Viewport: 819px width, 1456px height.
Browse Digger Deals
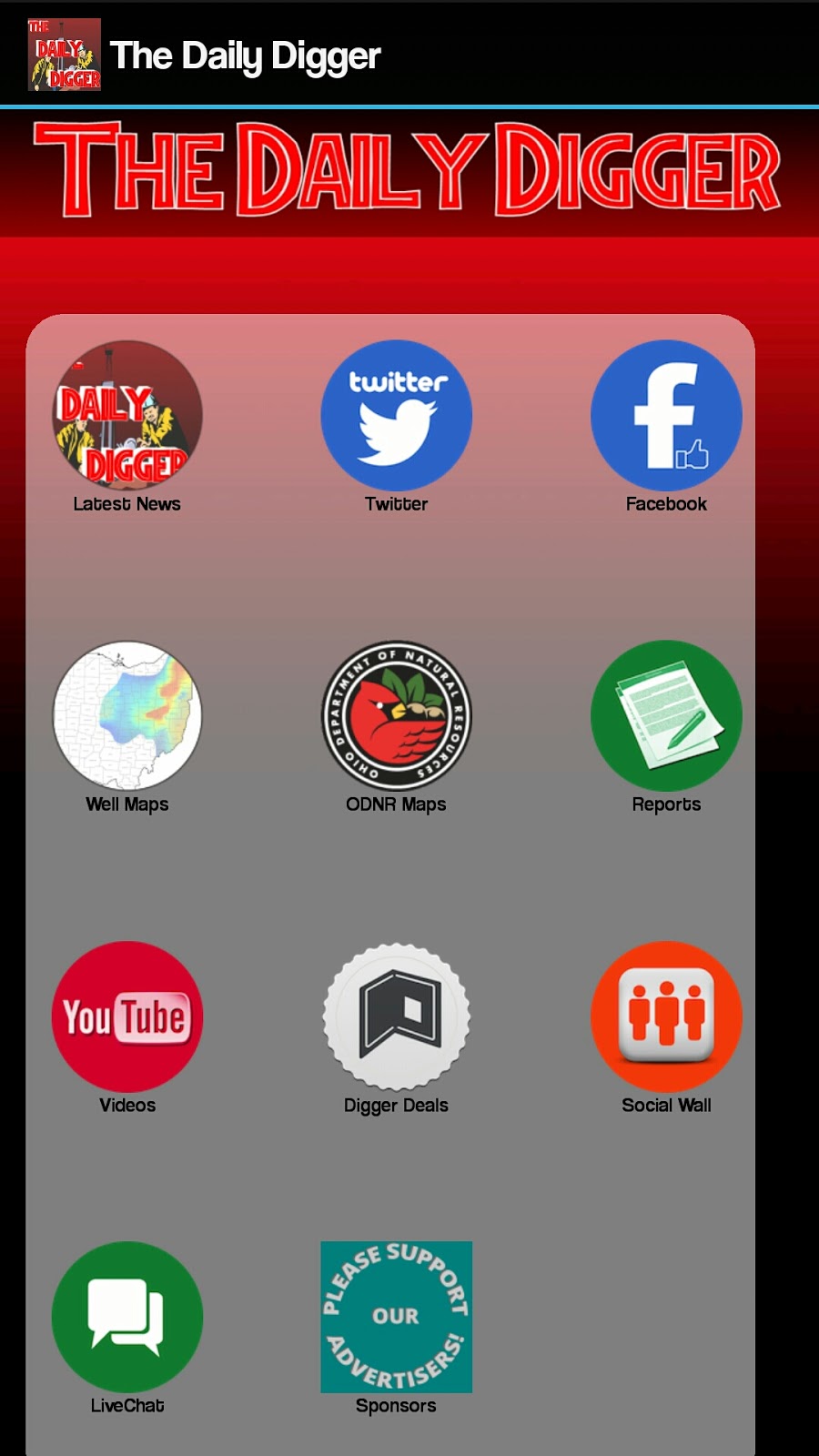(x=396, y=1016)
